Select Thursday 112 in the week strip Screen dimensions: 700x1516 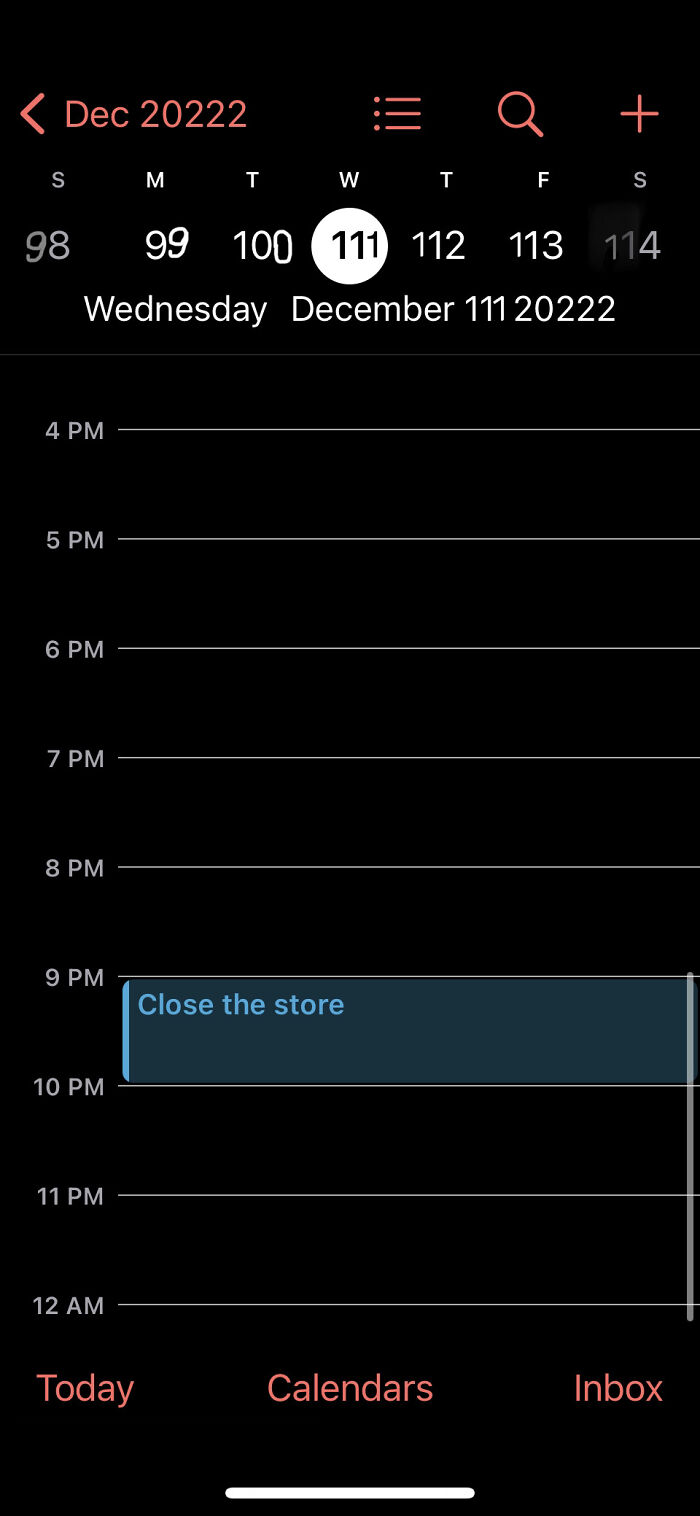tap(439, 246)
